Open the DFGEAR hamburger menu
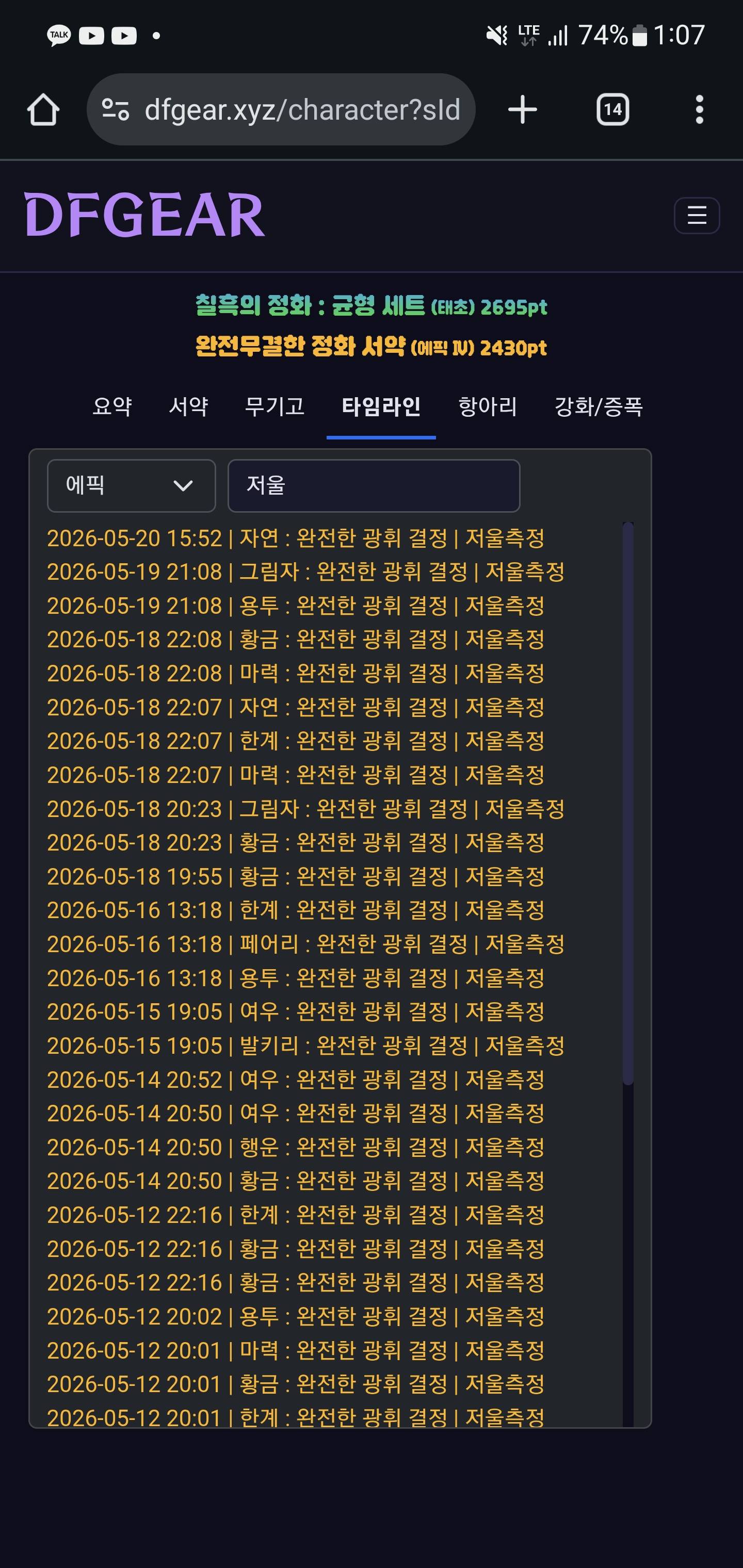 coord(697,216)
